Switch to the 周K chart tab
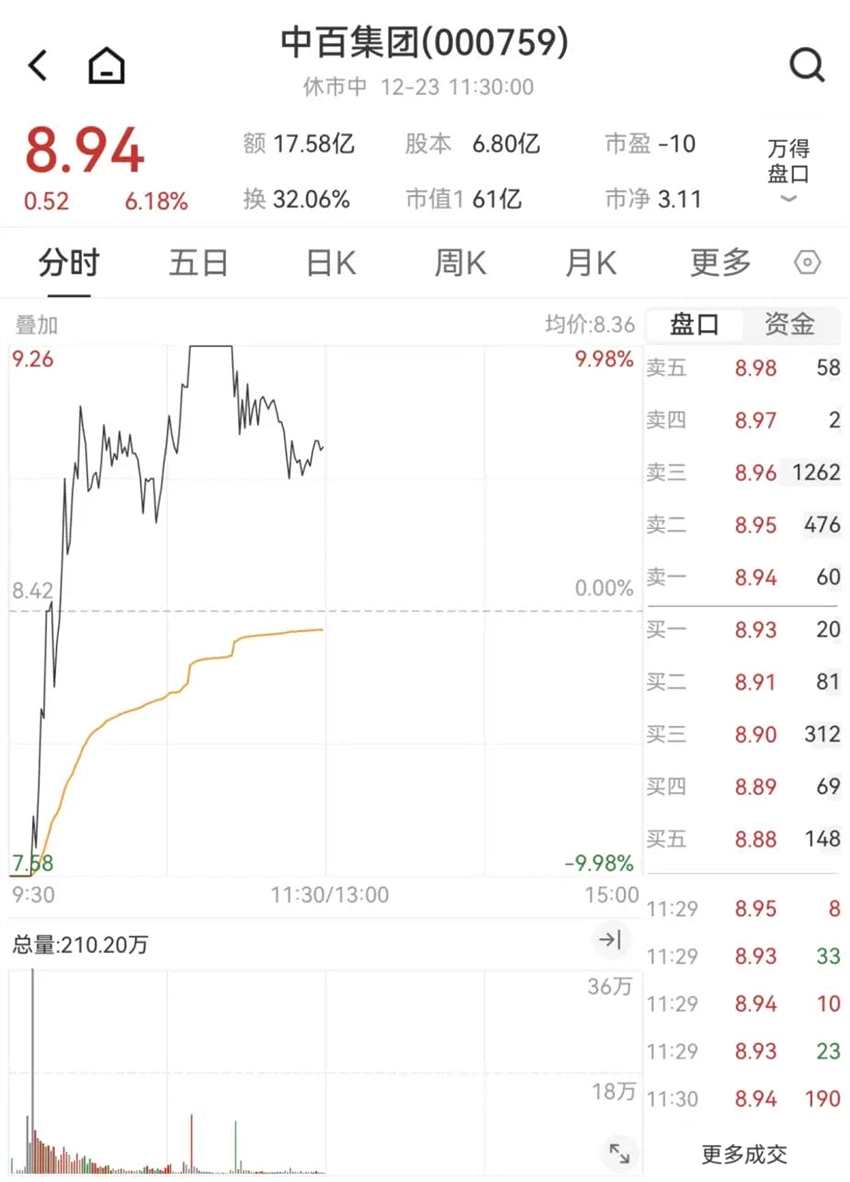 pos(460,264)
